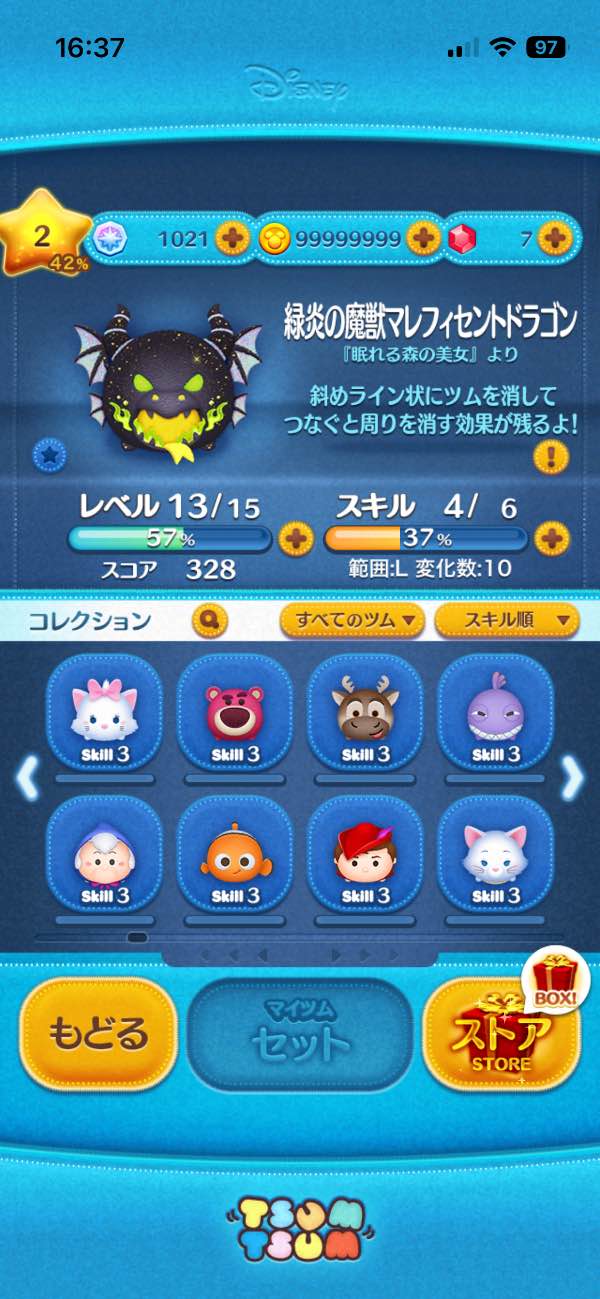
Task: Select the Nemo clownfish Tsum
Action: tap(234, 855)
